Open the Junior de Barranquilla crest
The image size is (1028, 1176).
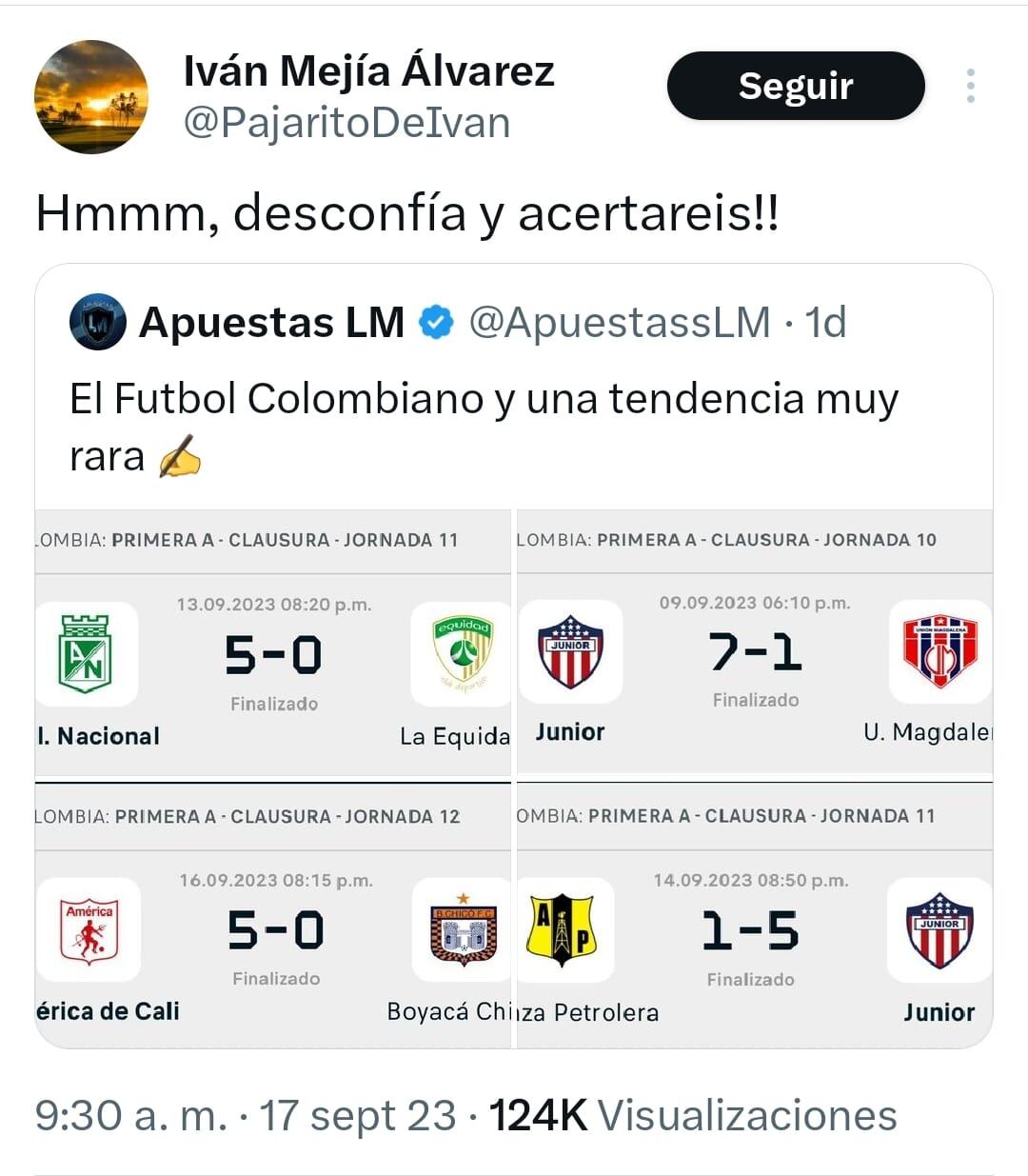click(572, 654)
